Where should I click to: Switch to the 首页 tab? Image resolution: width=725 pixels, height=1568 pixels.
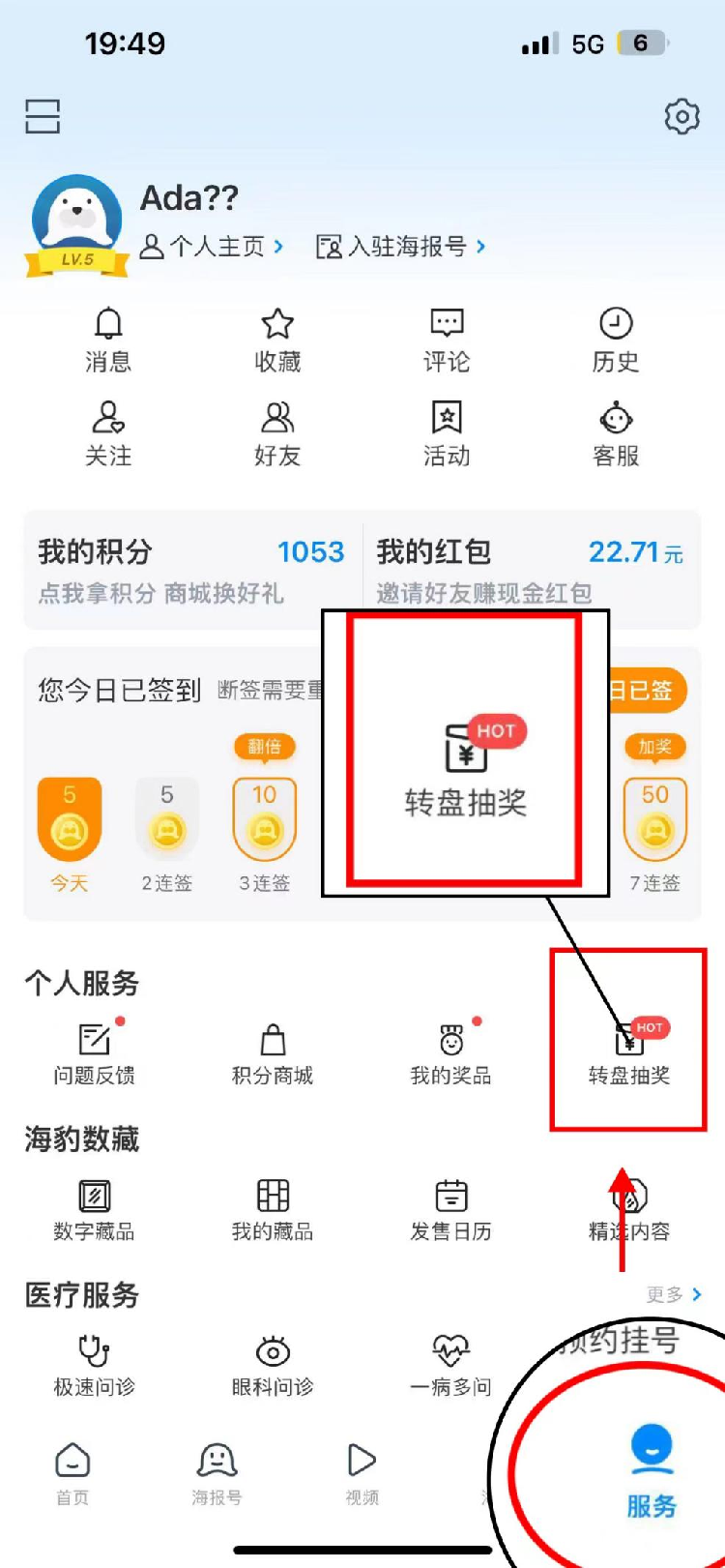click(x=72, y=1472)
